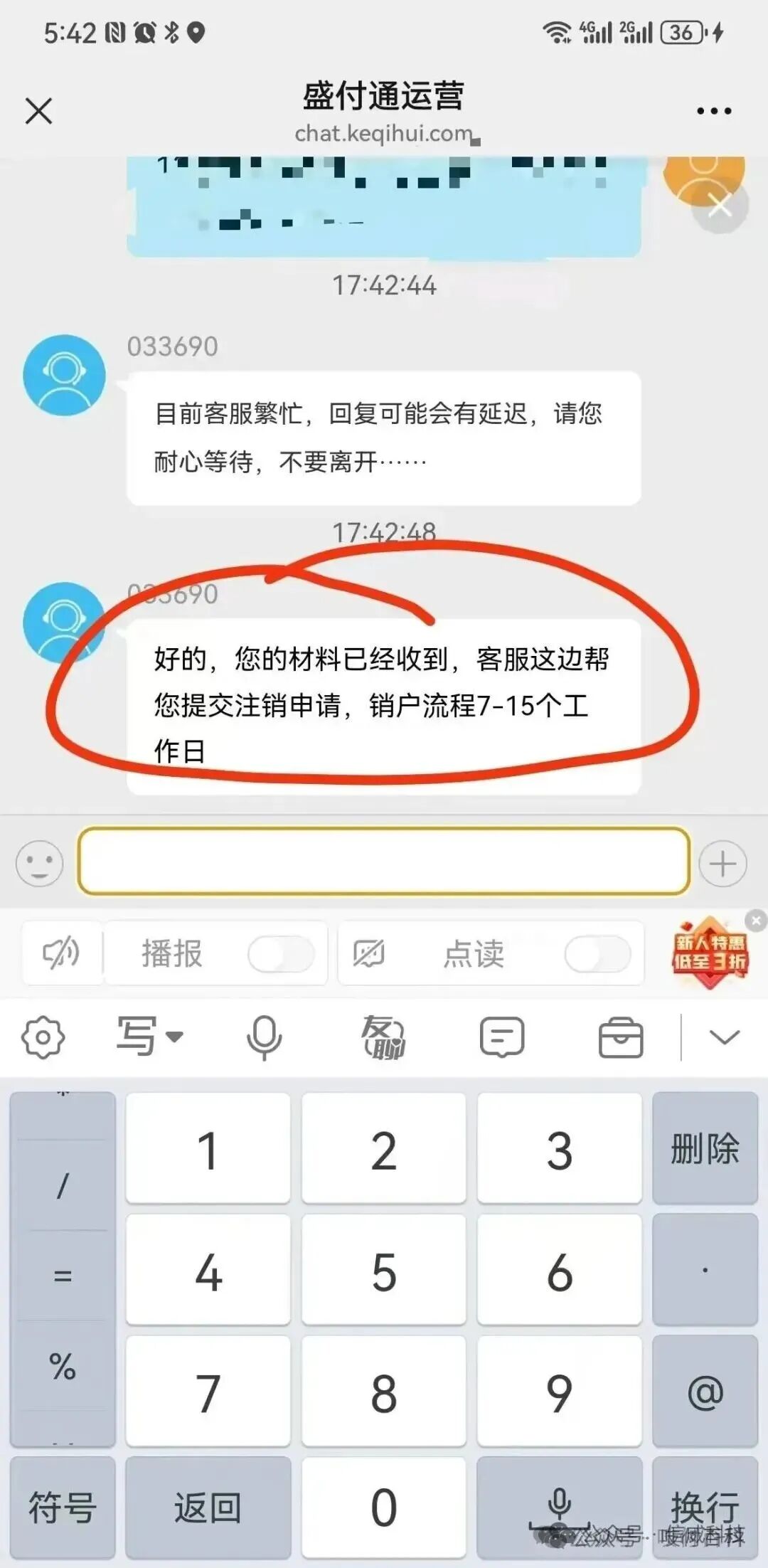Enable the 播报 broadcast toggle

[x=279, y=953]
